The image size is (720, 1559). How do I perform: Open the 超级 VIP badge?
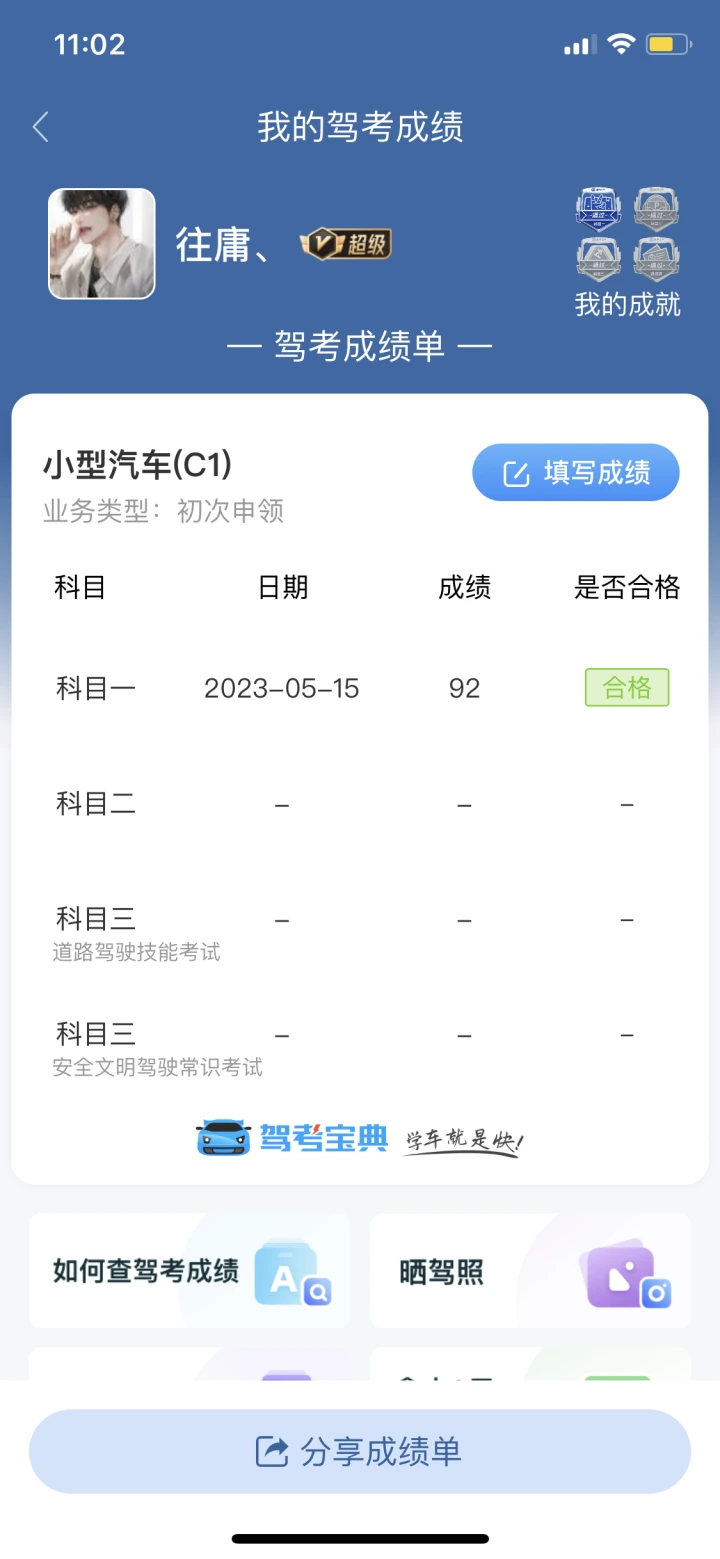[x=346, y=243]
